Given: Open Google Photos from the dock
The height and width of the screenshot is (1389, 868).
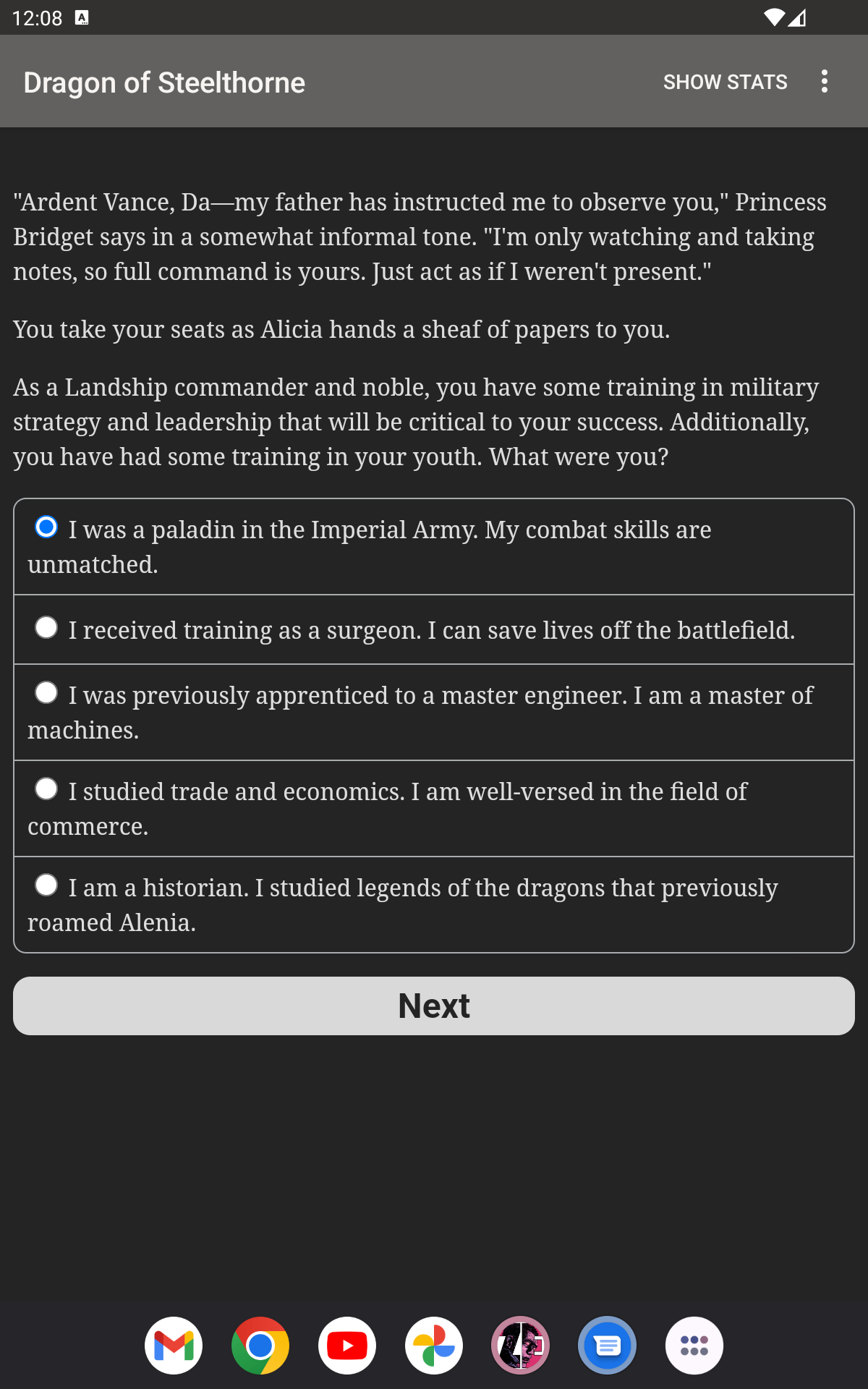Looking at the screenshot, I should tap(434, 1346).
